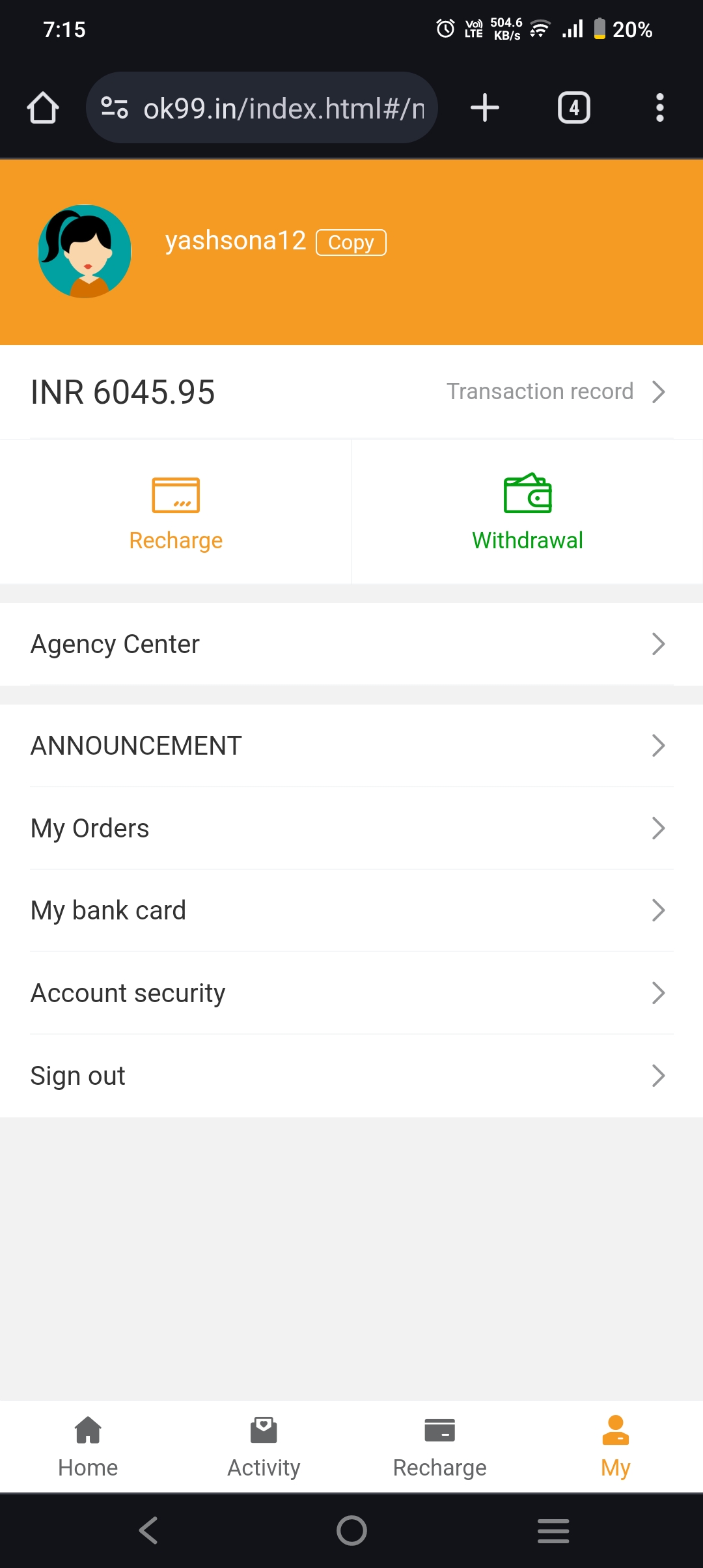
Task: Show the open browser tabs switcher
Action: coord(573,107)
